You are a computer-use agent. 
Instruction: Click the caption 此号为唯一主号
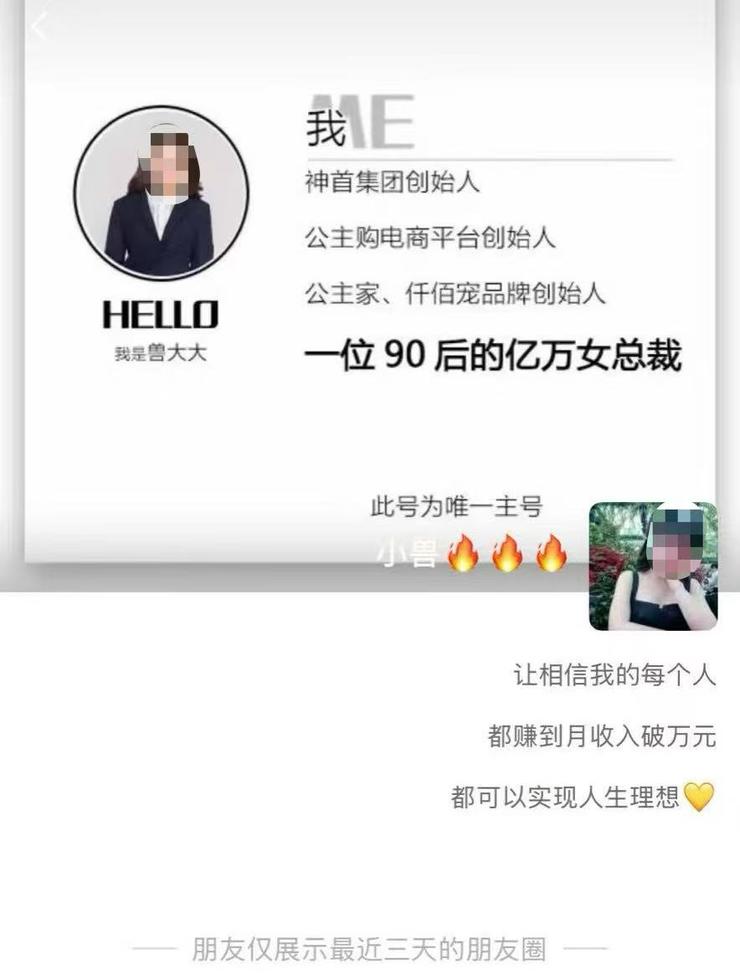458,507
